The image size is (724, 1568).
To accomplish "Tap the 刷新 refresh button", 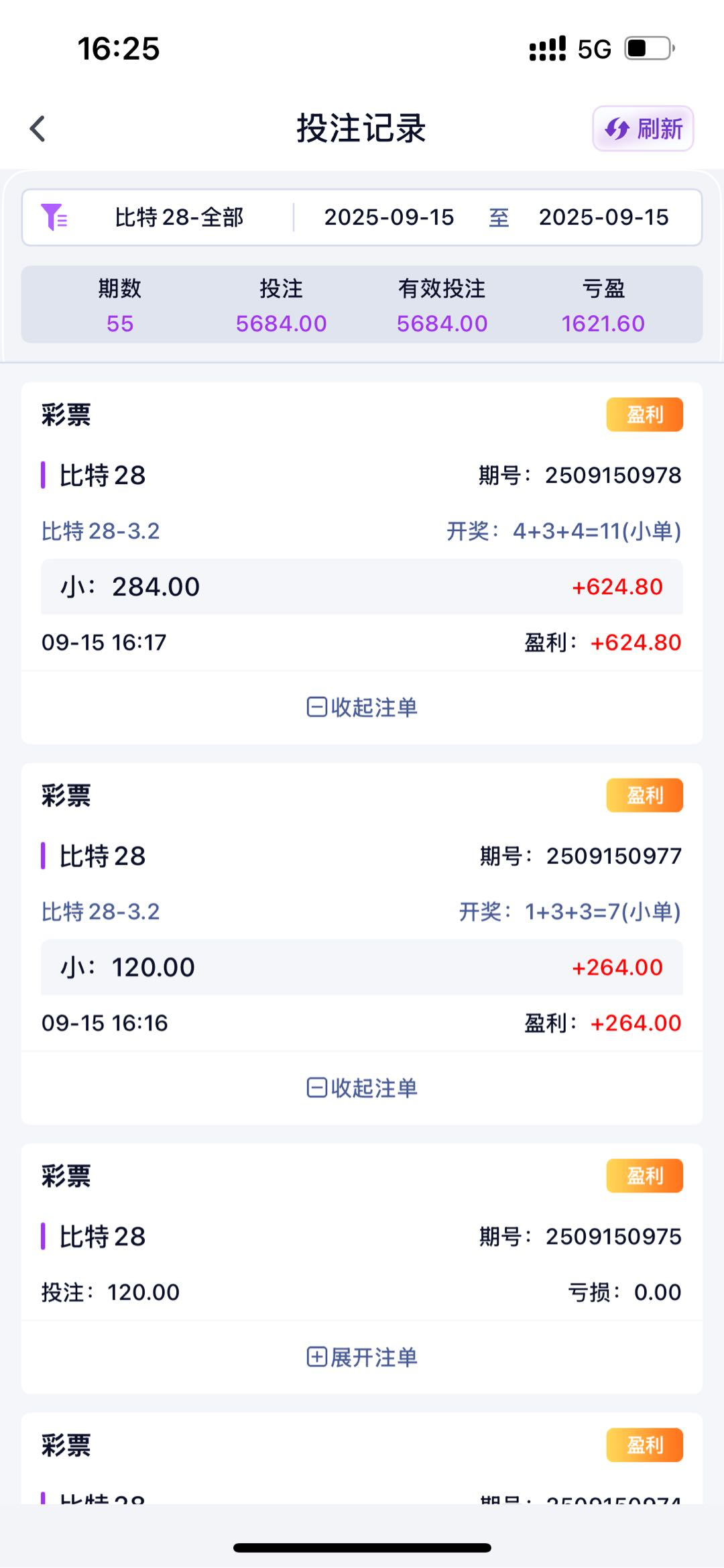I will [x=643, y=129].
